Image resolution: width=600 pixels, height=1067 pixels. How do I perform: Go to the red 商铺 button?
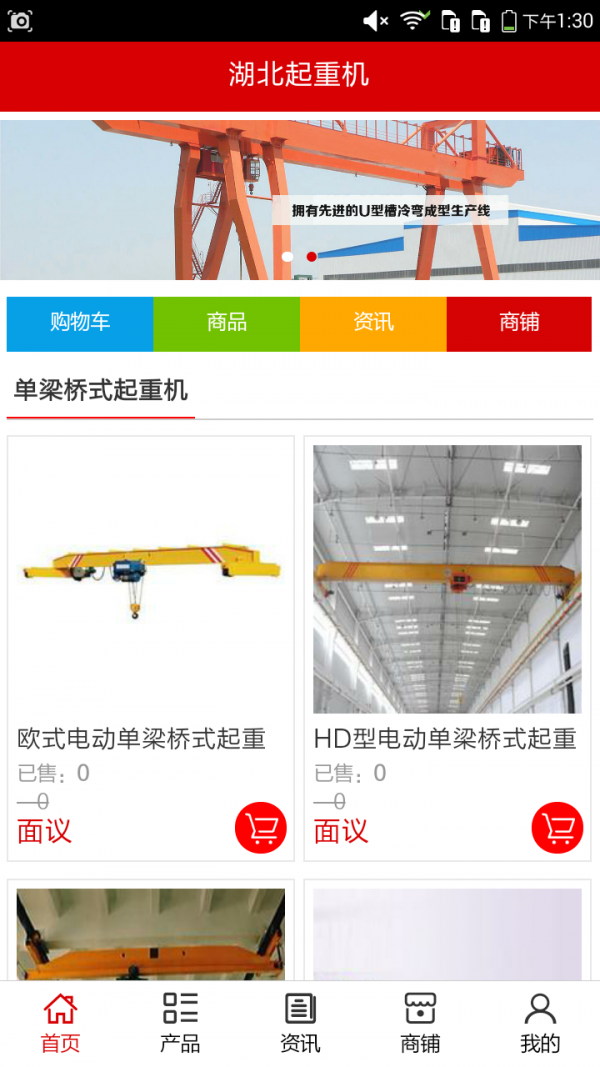click(519, 323)
